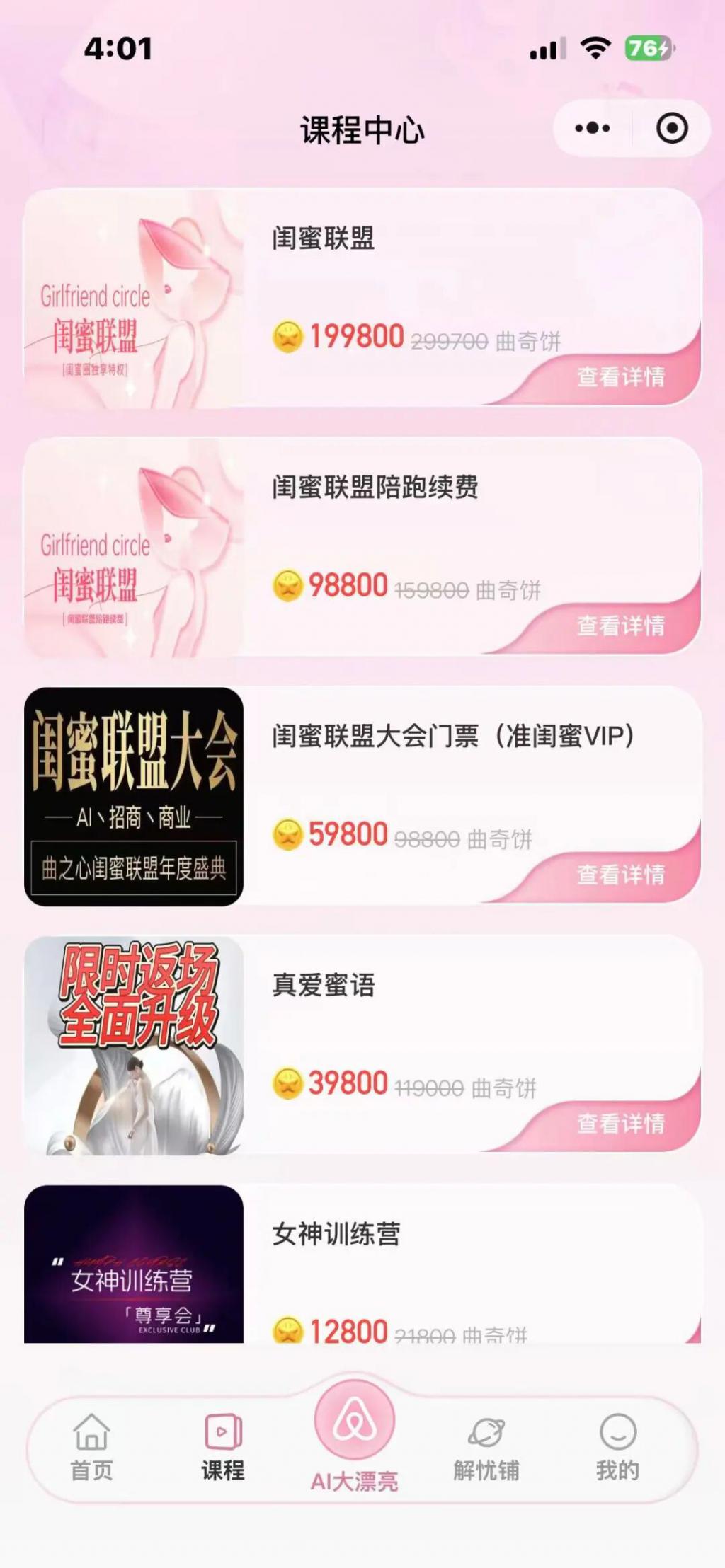
Task: Go to the 首页 tab
Action: point(92,1448)
